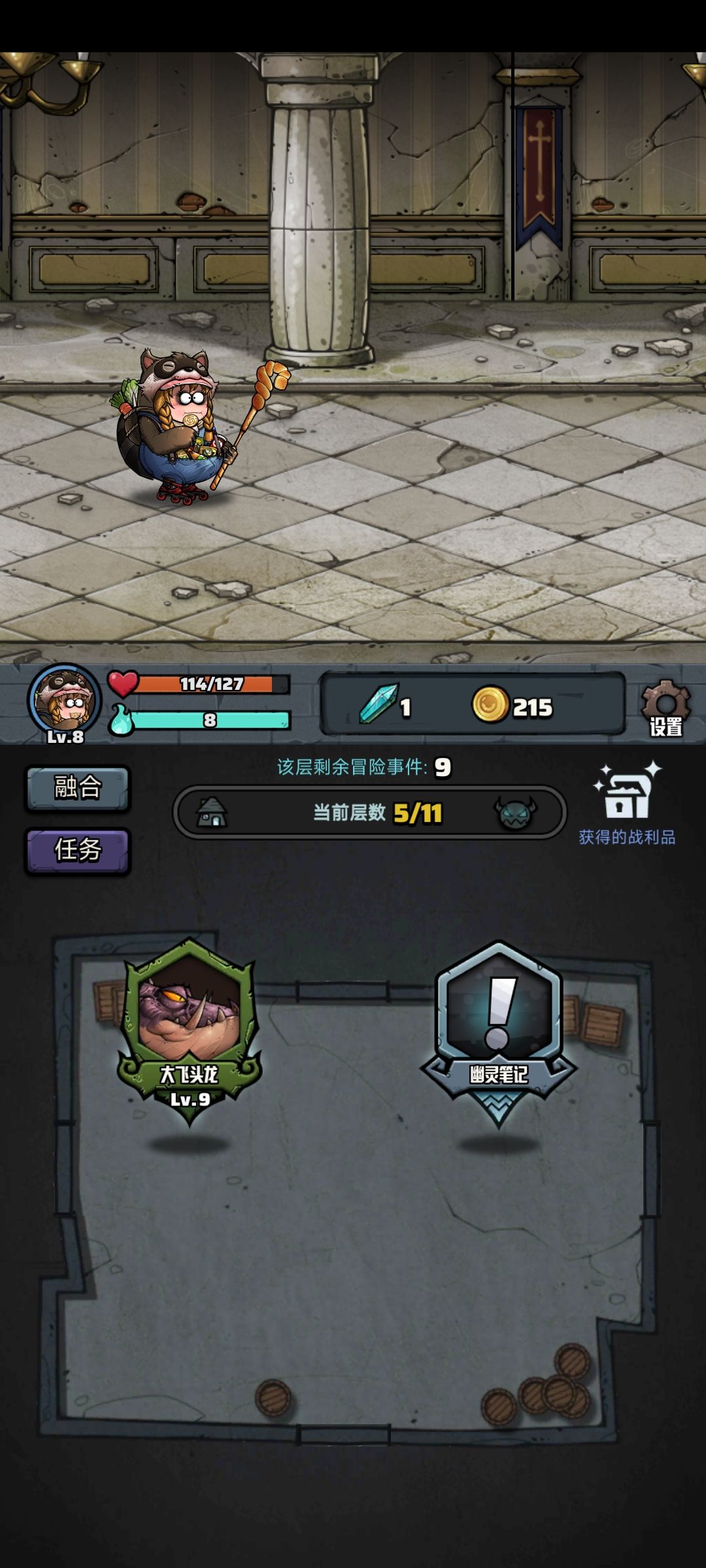The width and height of the screenshot is (706, 1568).
Task: Open the 幽灵笔记 event
Action: point(498,1034)
